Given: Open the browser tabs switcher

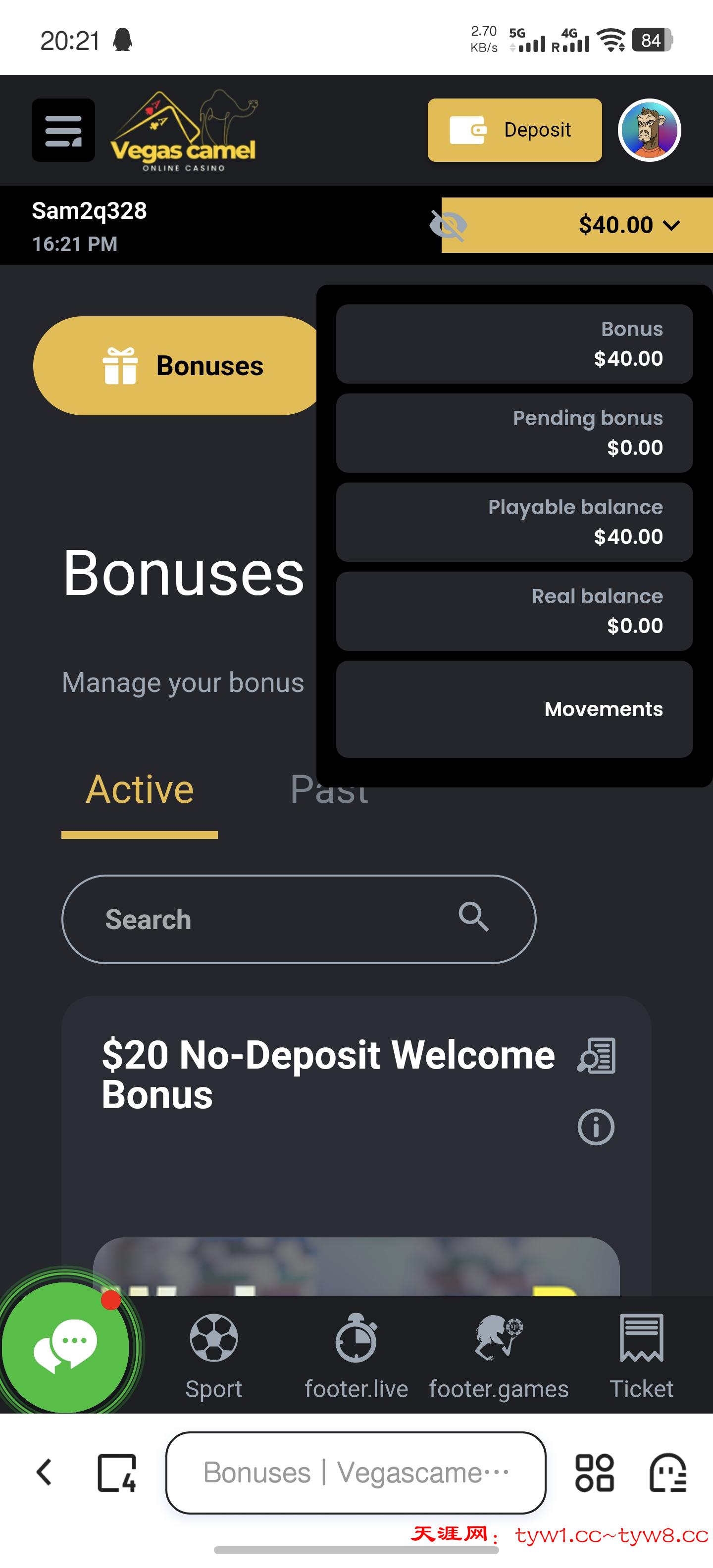Looking at the screenshot, I should tap(117, 1472).
